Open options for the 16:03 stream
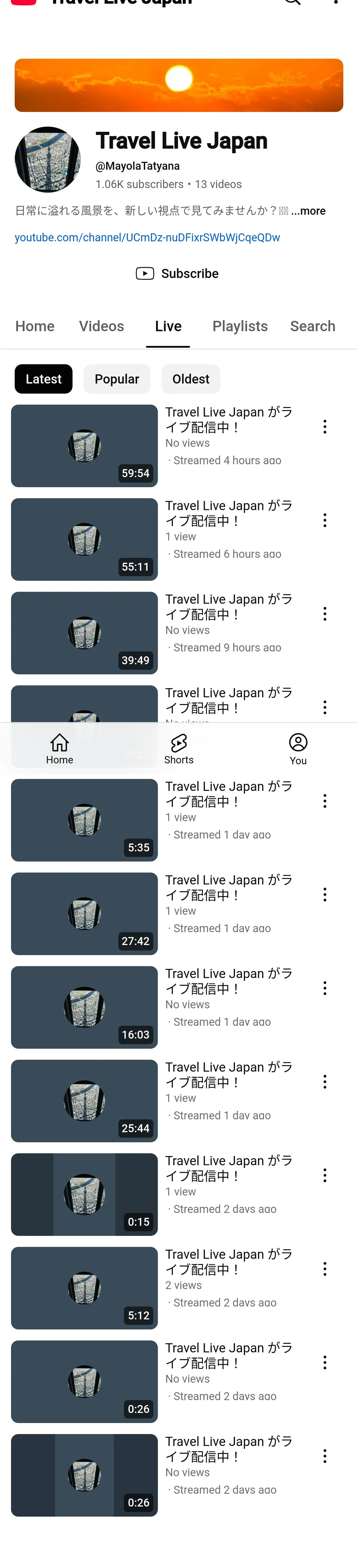The height and width of the screenshot is (1568, 358). point(325,988)
